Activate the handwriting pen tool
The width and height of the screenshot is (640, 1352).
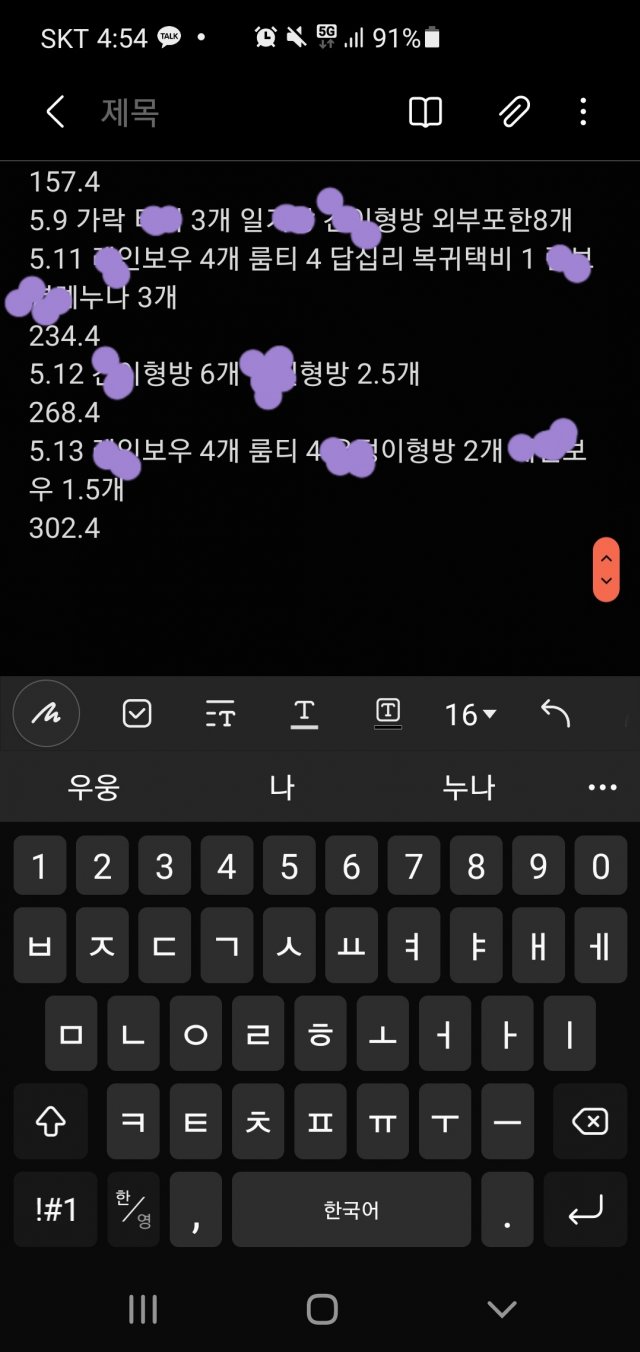click(x=46, y=713)
